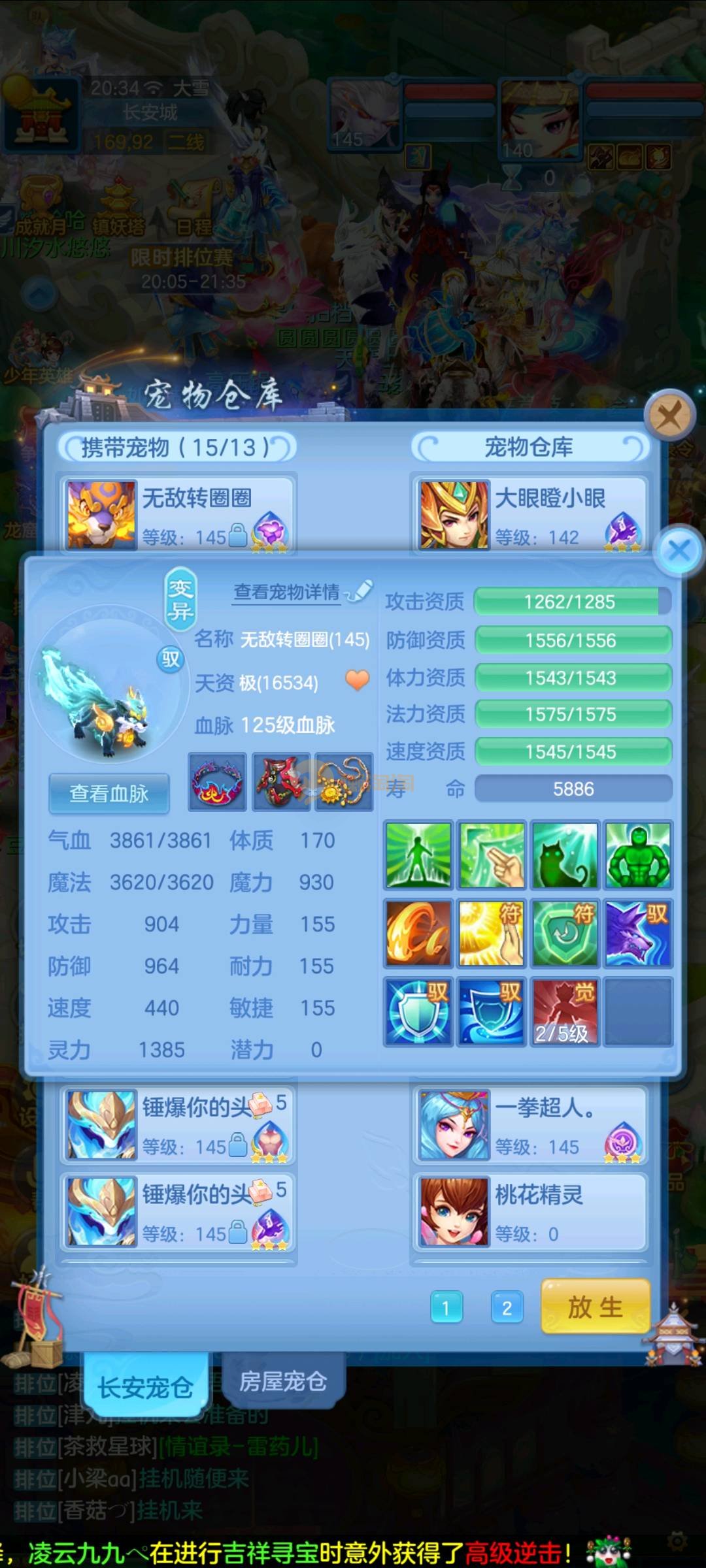Open 查看宠物详情 link
This screenshot has height=1568, width=706.
tap(288, 592)
